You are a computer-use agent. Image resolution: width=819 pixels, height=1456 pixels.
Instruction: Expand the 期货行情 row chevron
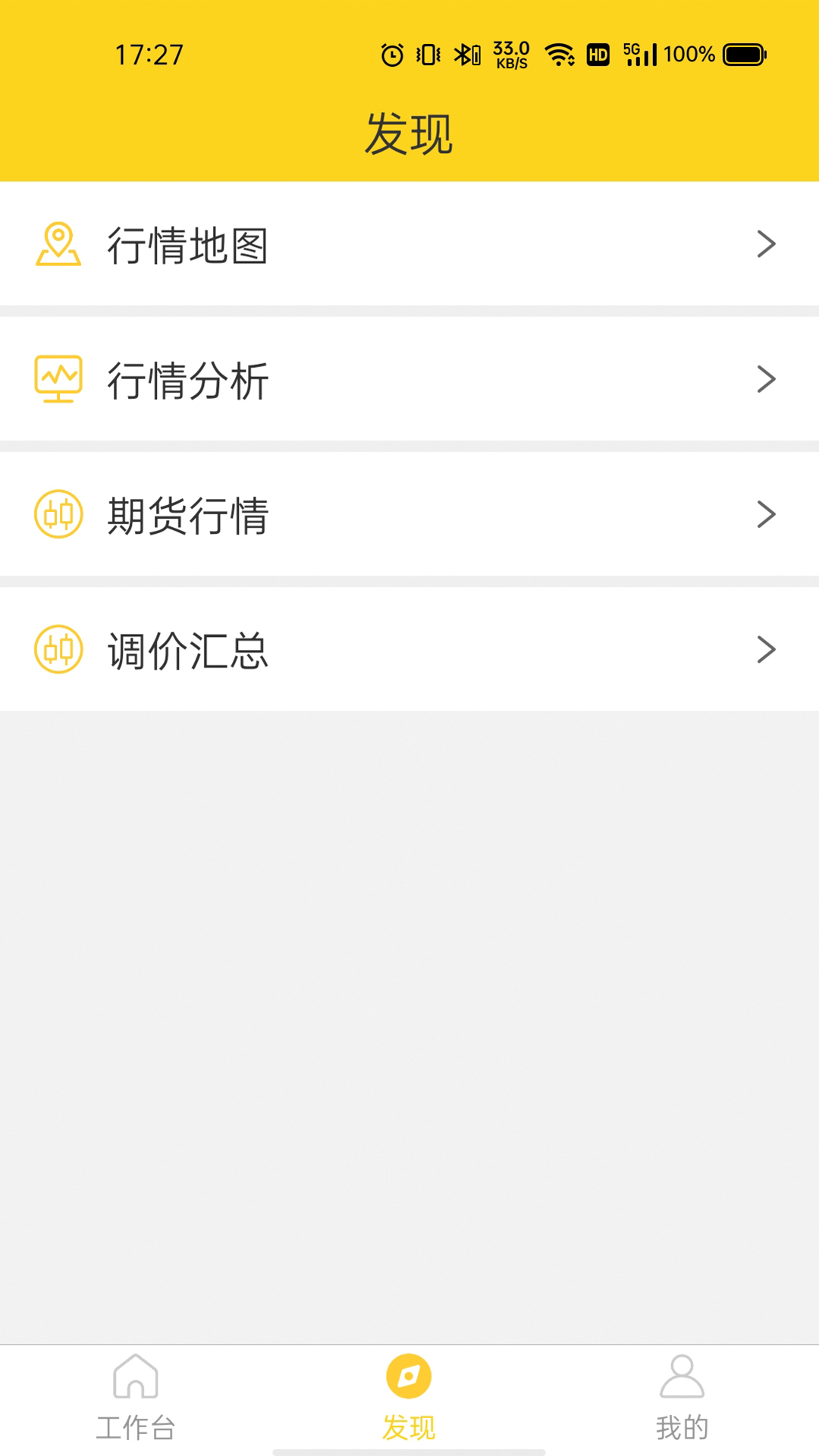click(x=766, y=514)
